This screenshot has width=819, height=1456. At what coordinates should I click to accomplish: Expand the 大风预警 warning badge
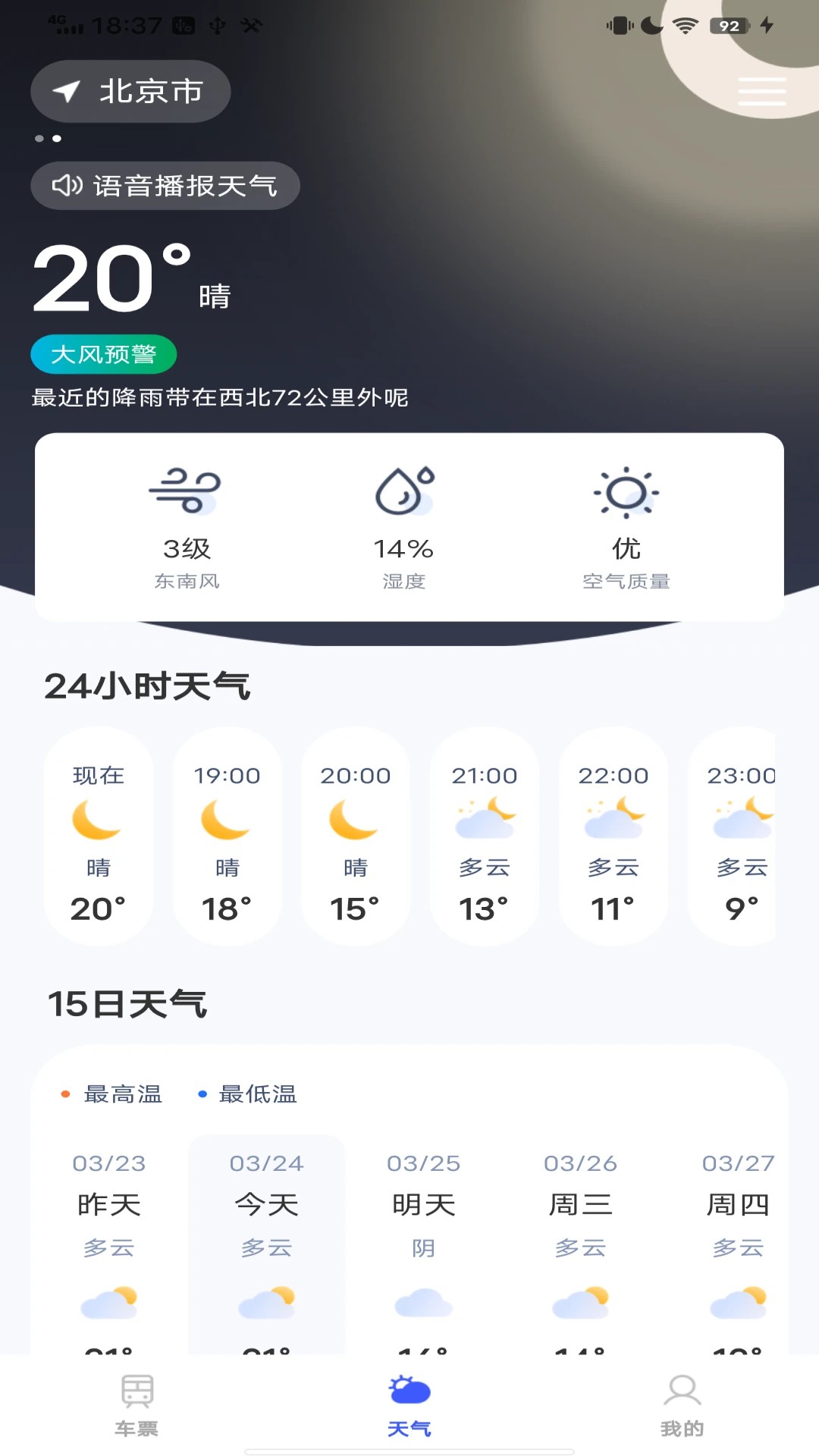pyautogui.click(x=103, y=353)
